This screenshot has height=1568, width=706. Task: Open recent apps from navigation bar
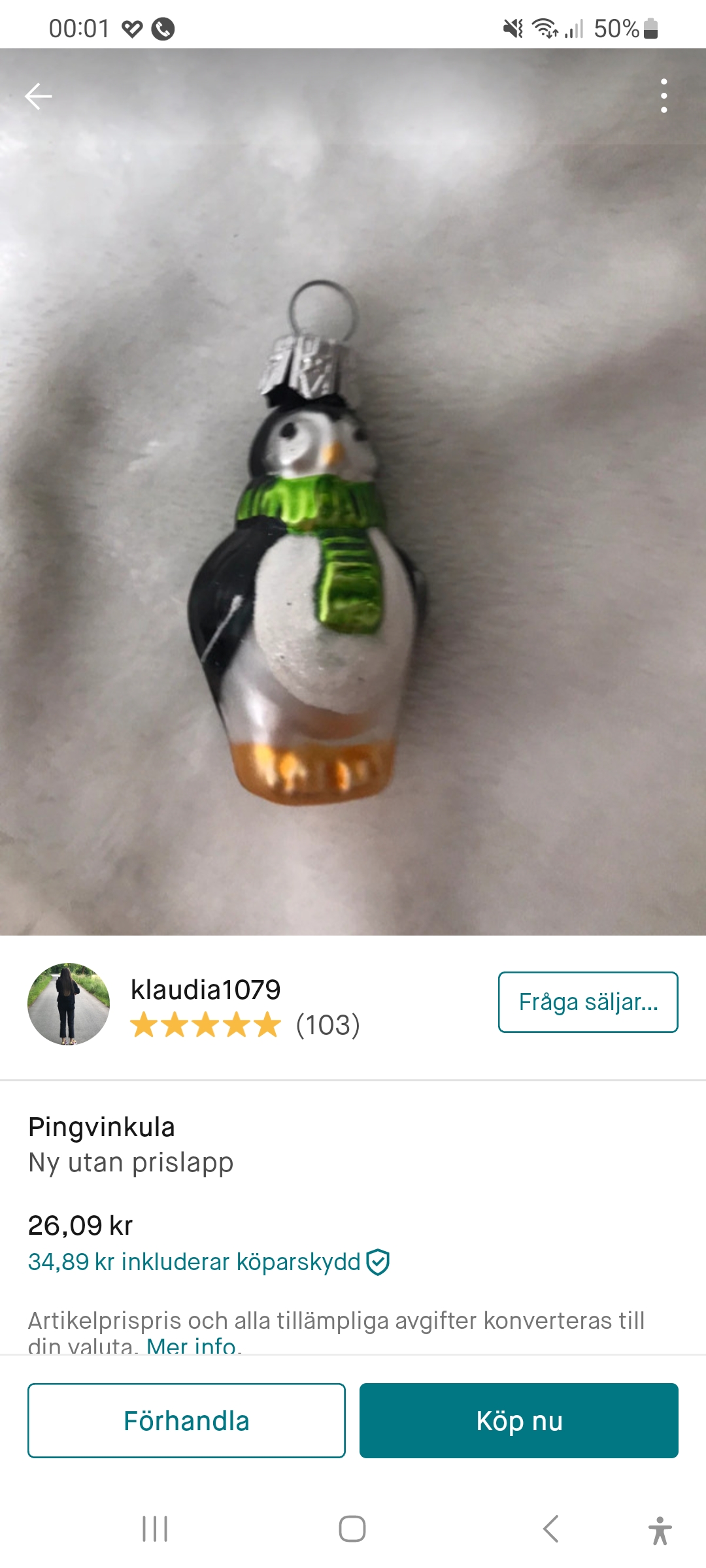(x=155, y=1529)
